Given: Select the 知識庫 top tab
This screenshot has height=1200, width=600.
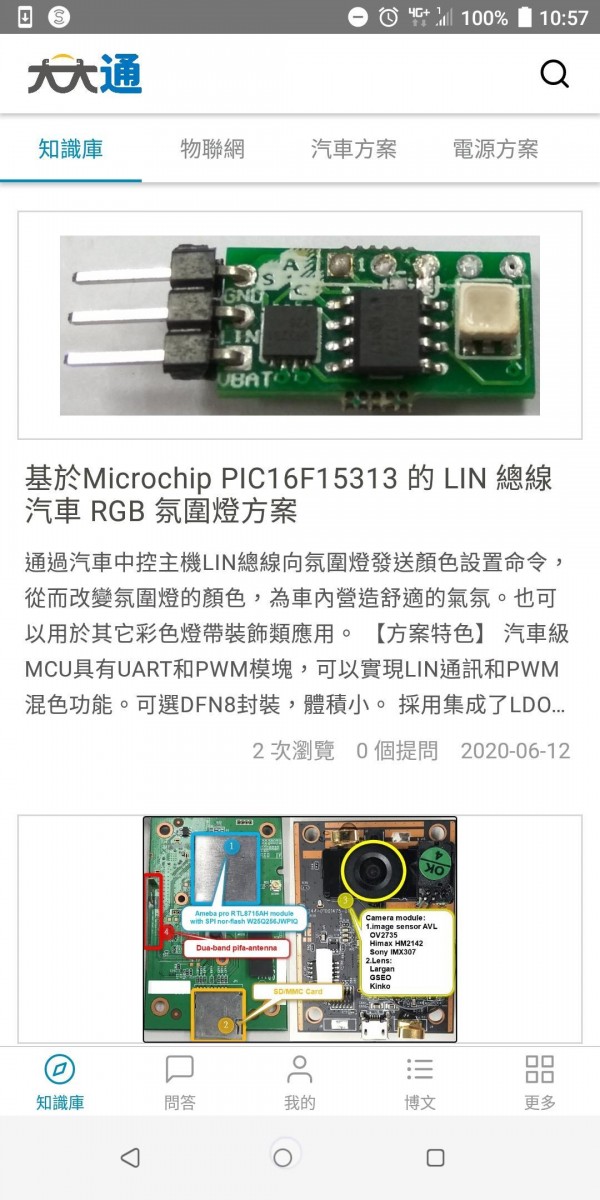Looking at the screenshot, I should [71, 149].
